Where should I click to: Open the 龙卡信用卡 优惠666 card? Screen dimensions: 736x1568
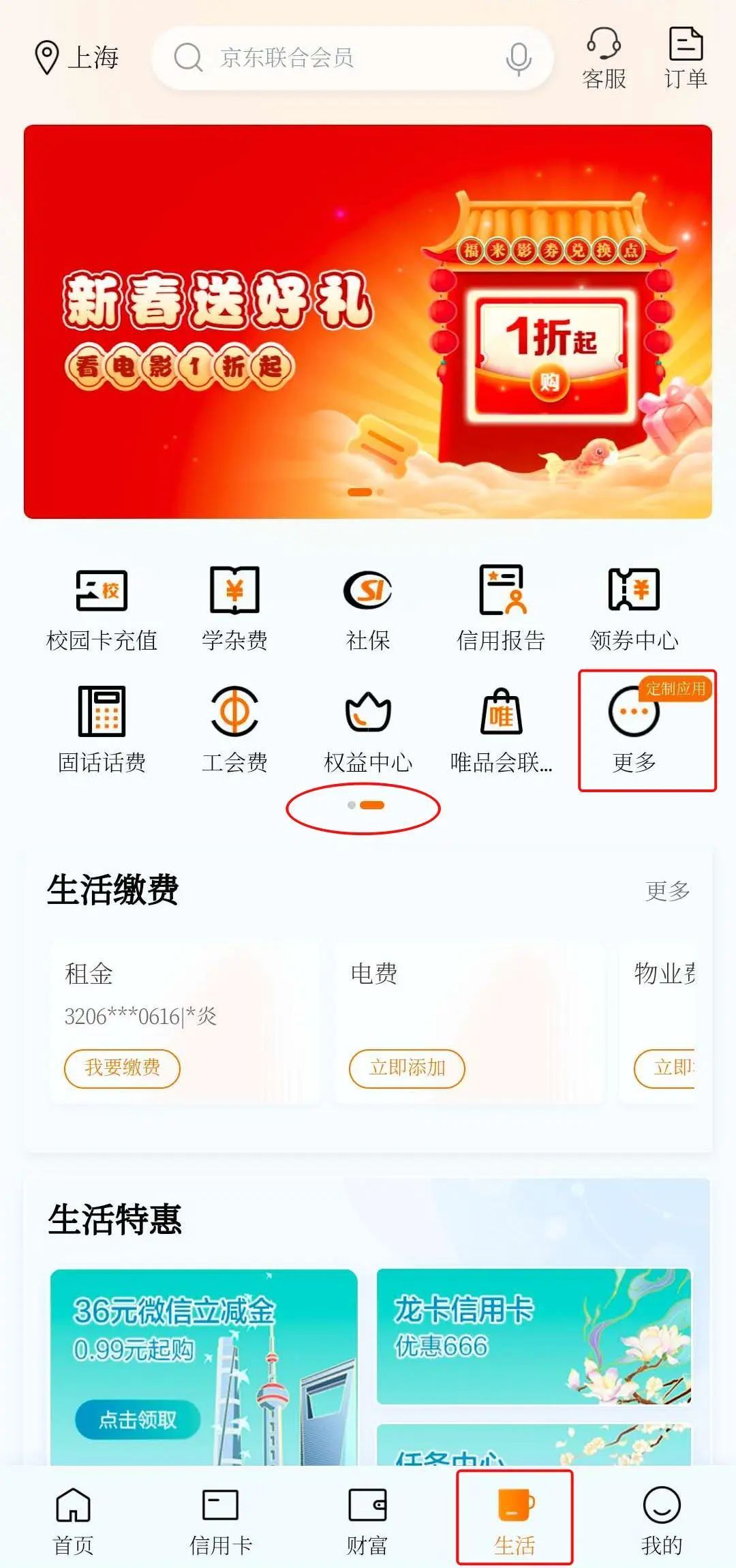coord(534,1336)
